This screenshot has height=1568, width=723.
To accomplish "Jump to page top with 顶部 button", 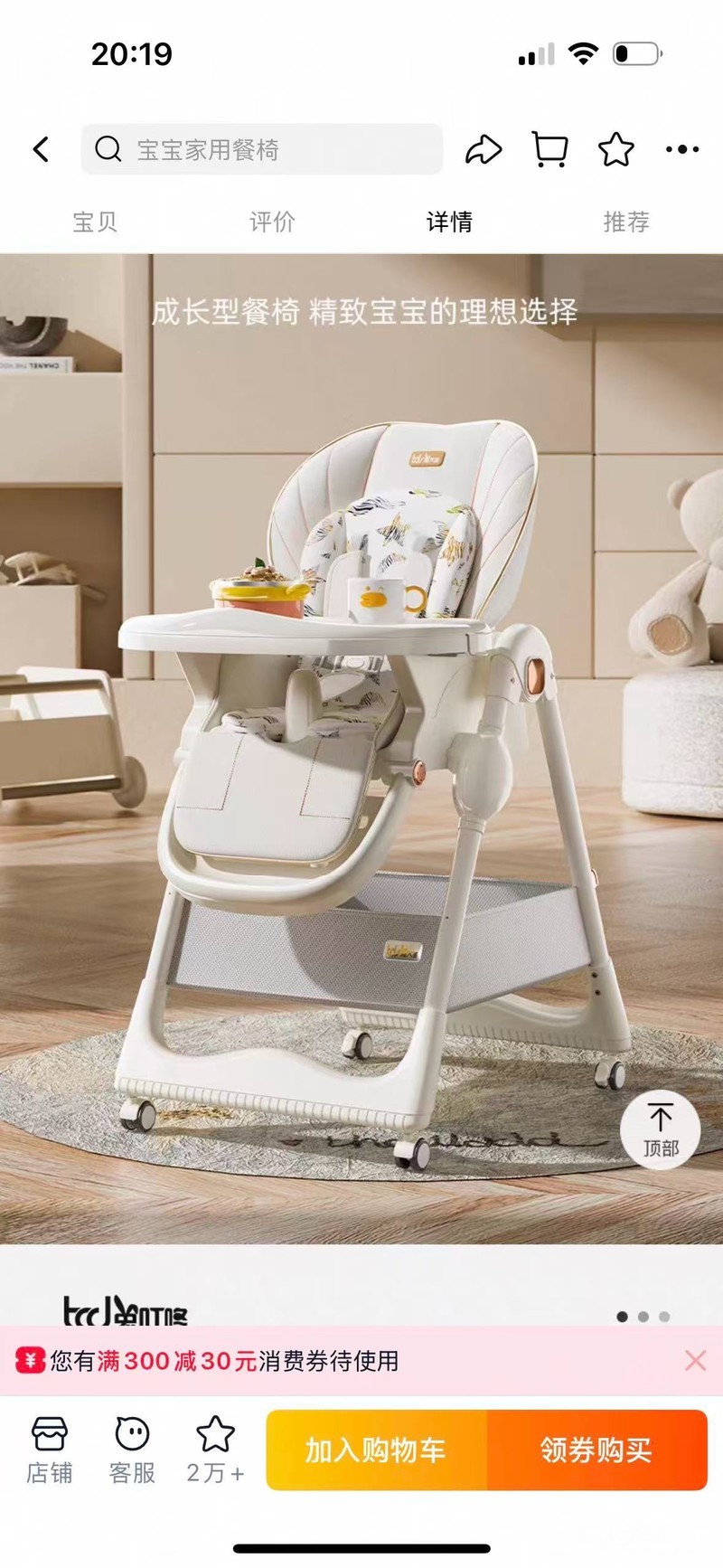I will (661, 1130).
